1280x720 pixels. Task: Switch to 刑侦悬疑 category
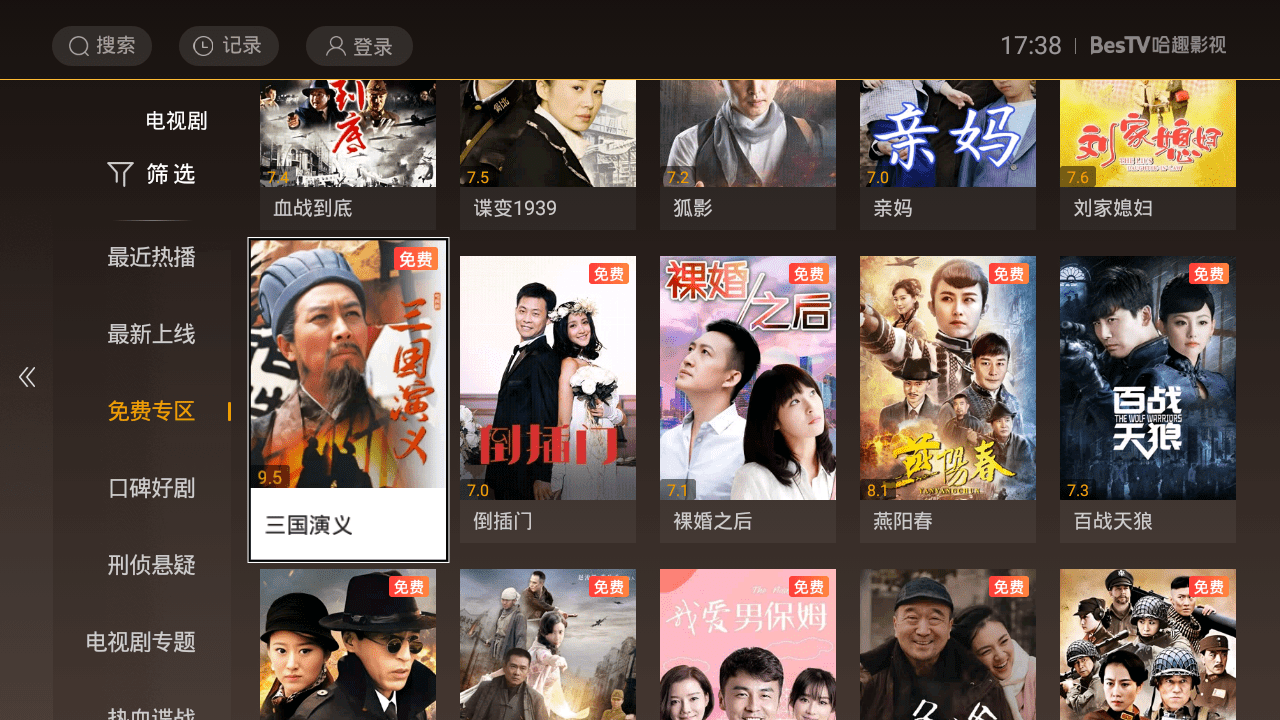[152, 565]
